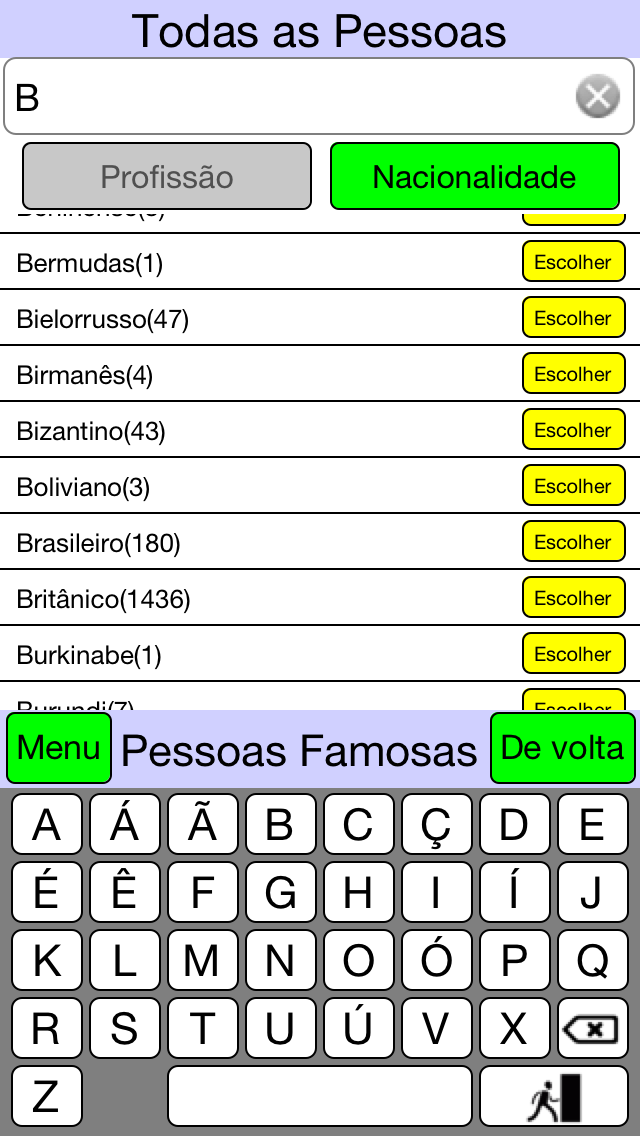Select Escolher for Brasileiro
640x1136 pixels.
pos(573,542)
